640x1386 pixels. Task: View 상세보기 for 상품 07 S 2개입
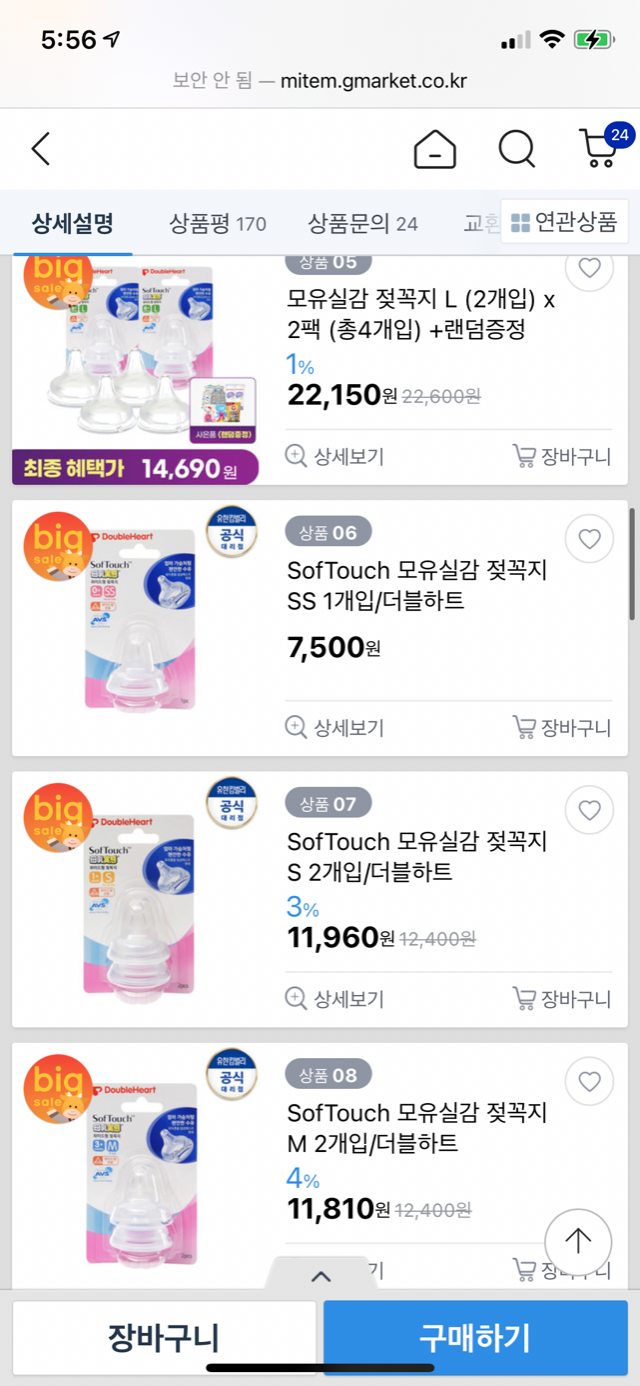click(x=335, y=998)
